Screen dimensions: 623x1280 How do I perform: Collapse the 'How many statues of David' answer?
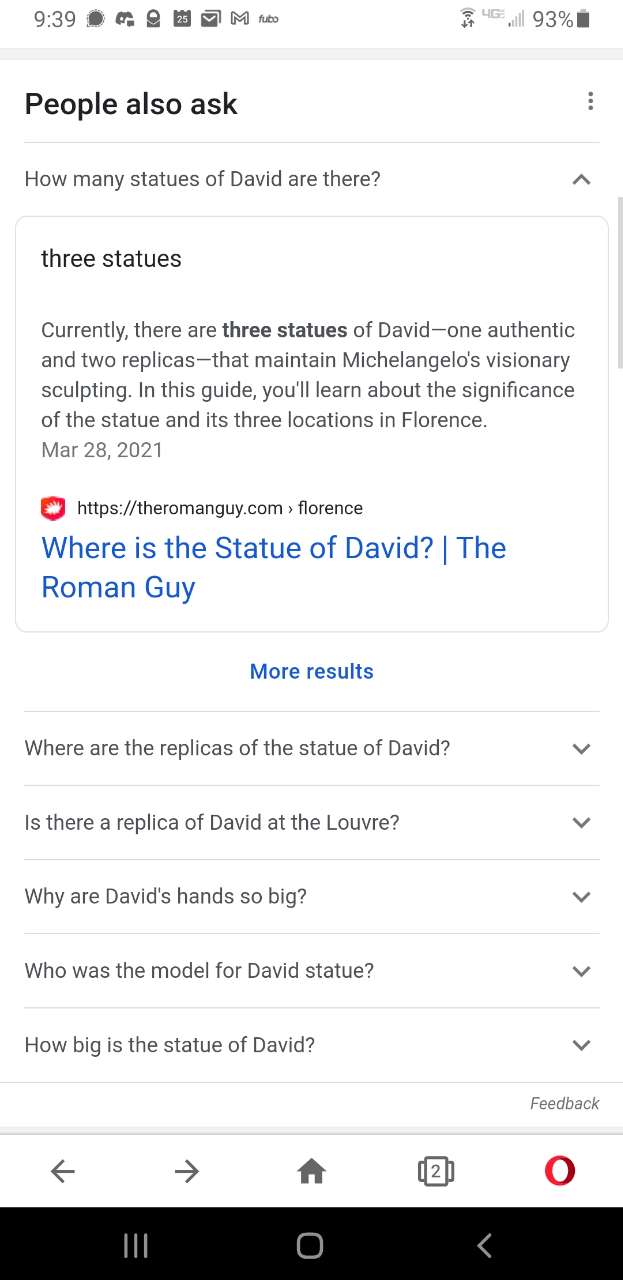(x=312, y=179)
